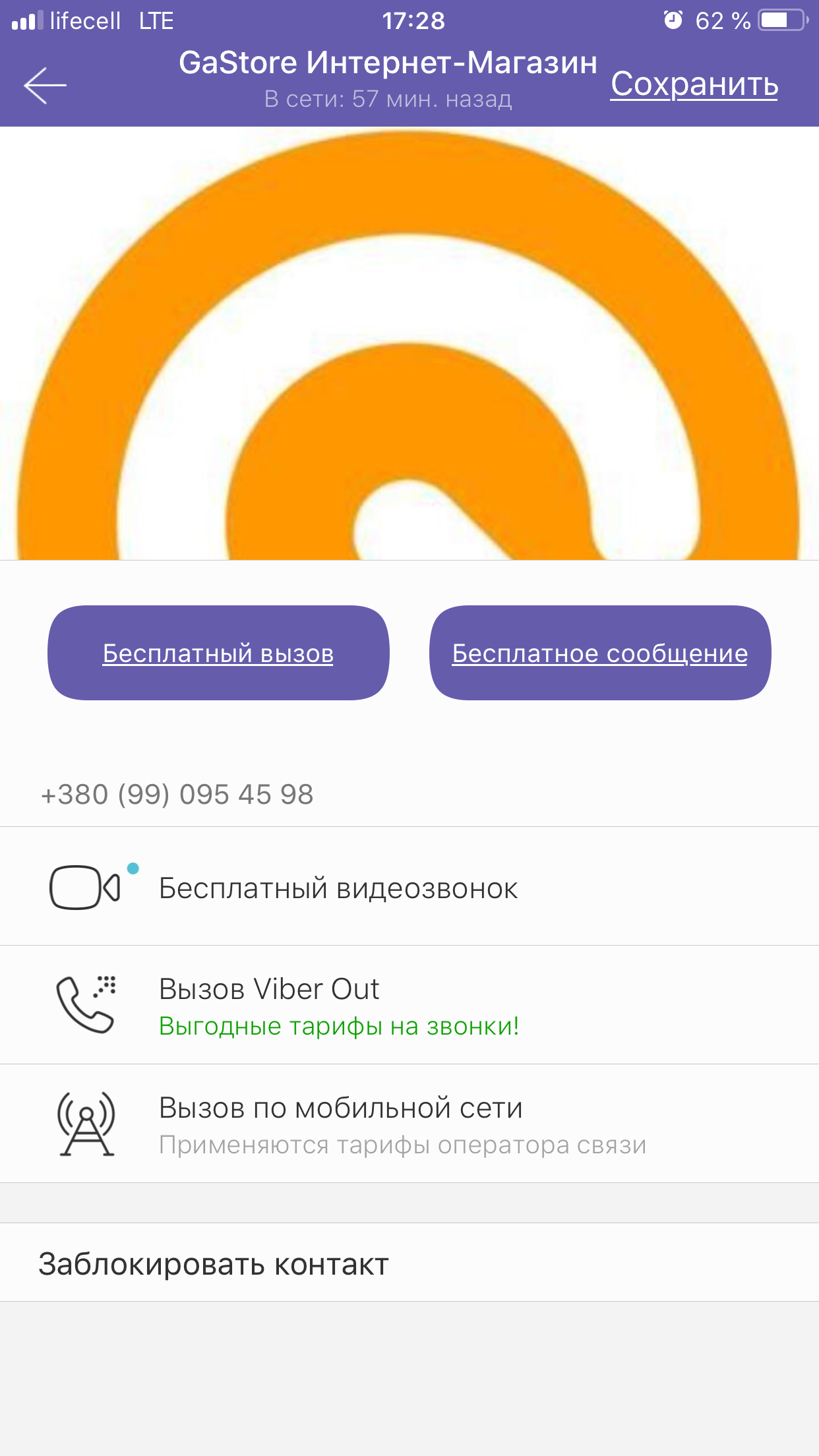This screenshot has width=819, height=1456.
Task: Choose Вызов по мобильной сети
Action: pos(340,1124)
